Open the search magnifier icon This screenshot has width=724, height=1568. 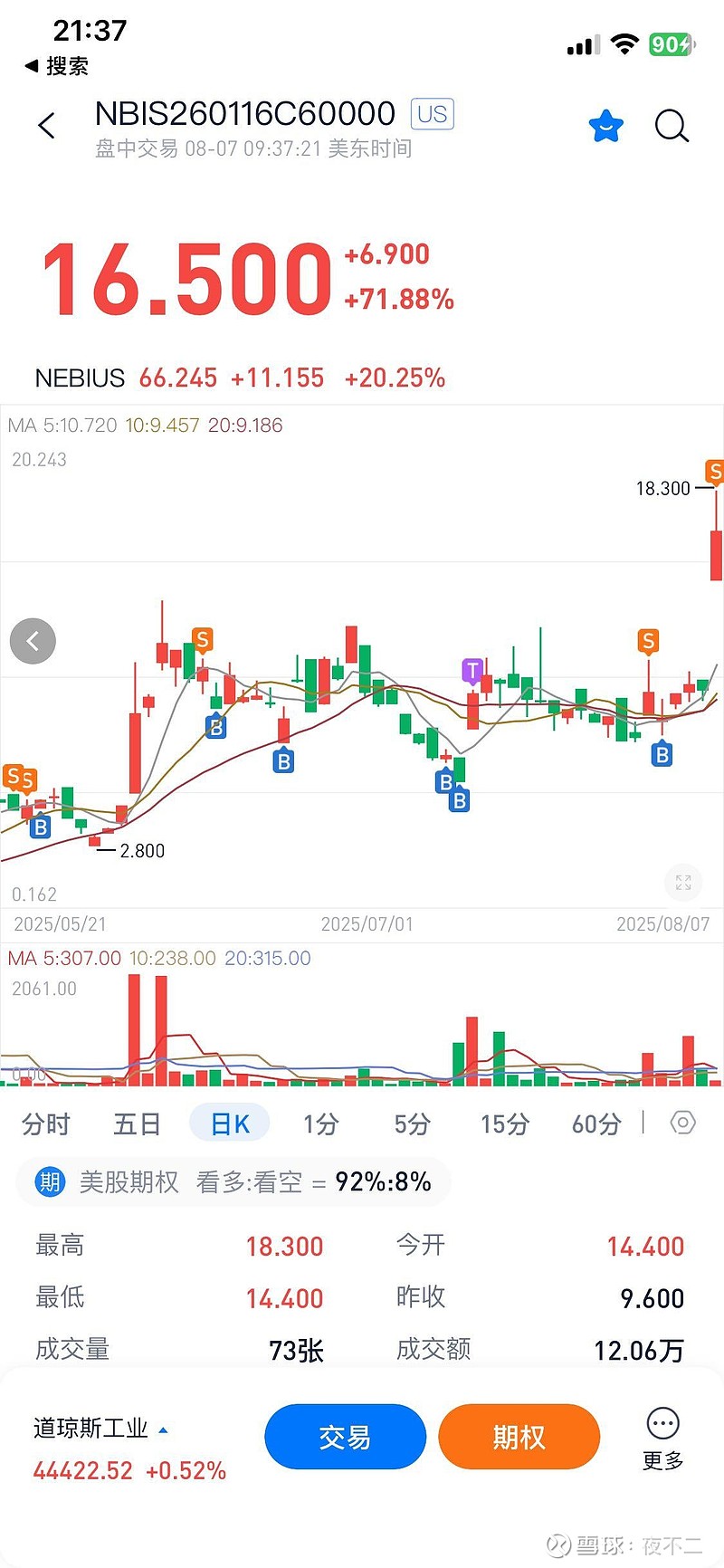coord(672,127)
